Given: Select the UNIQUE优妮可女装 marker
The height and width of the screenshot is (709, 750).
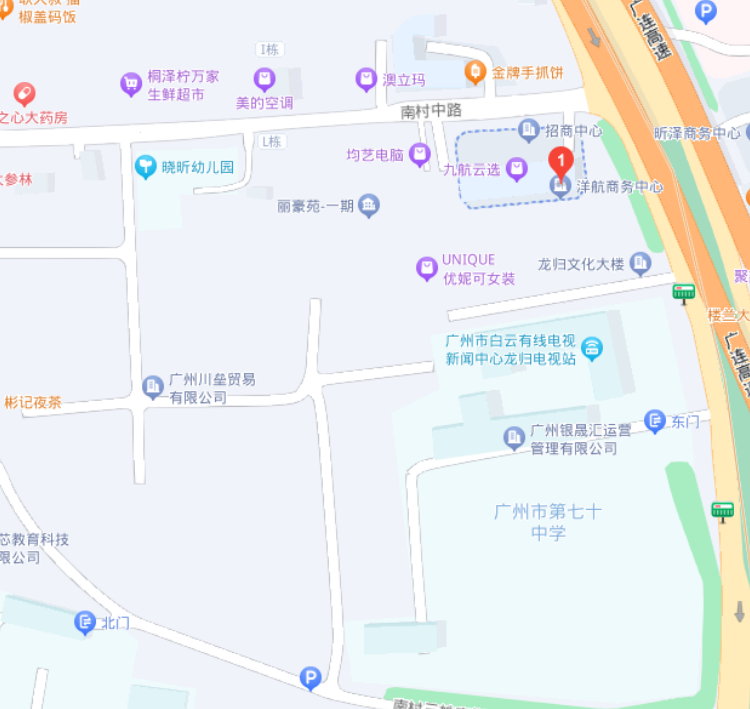Looking at the screenshot, I should pos(427,268).
